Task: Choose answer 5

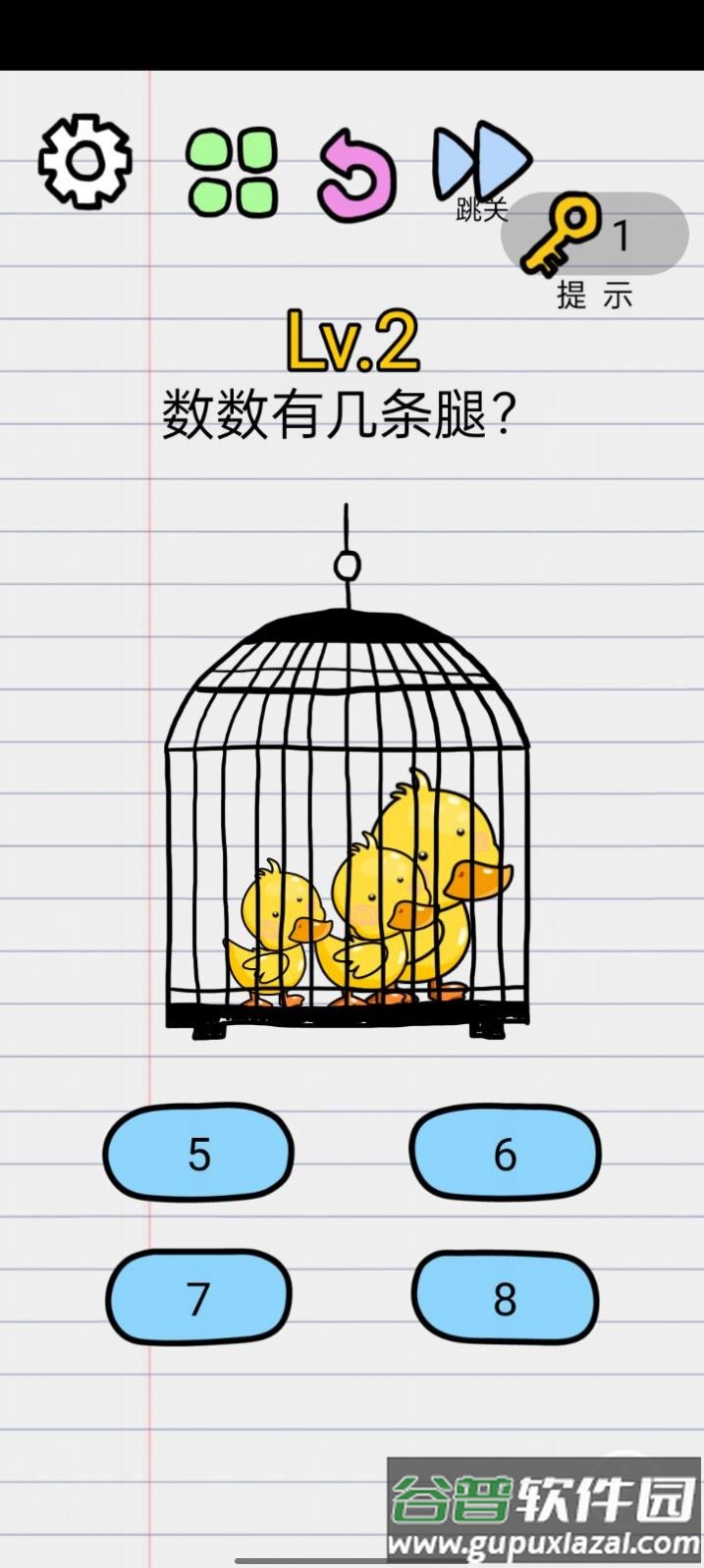Action: [199, 1153]
